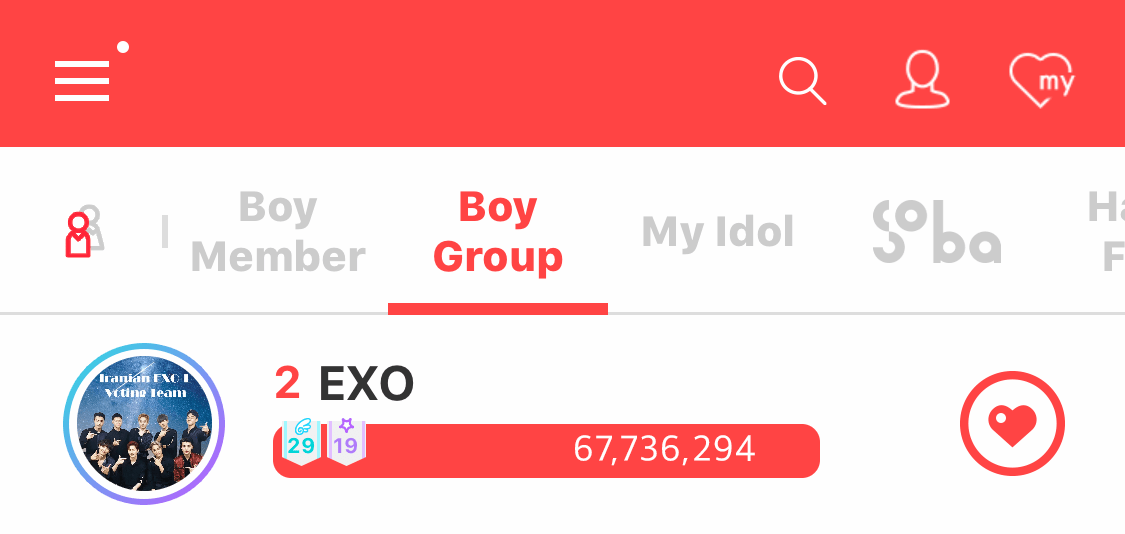Vote for EXO with the heart button
Image resolution: width=1125 pixels, height=534 pixels.
click(1012, 424)
